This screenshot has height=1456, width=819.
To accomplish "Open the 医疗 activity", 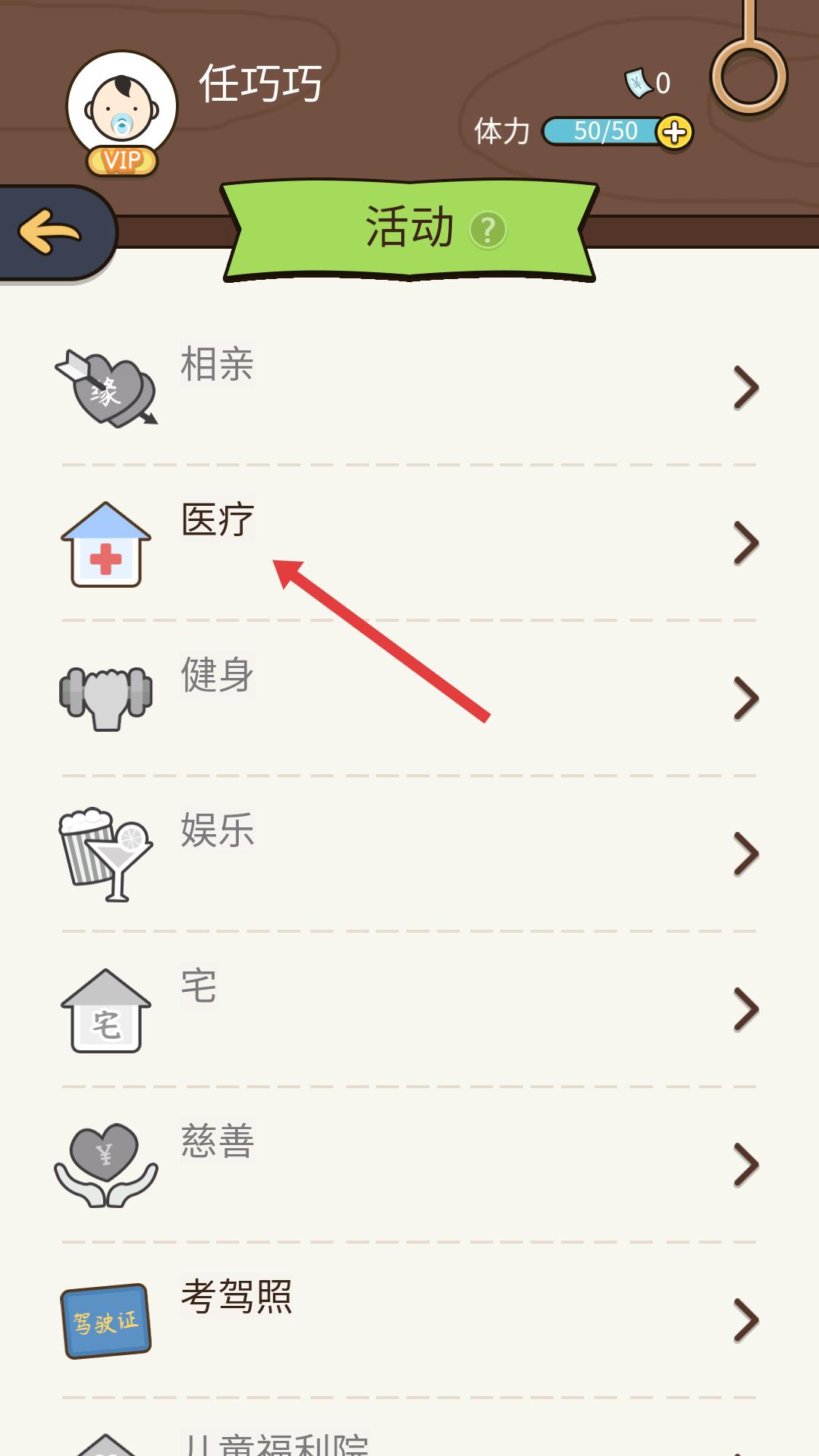I will [x=409, y=543].
